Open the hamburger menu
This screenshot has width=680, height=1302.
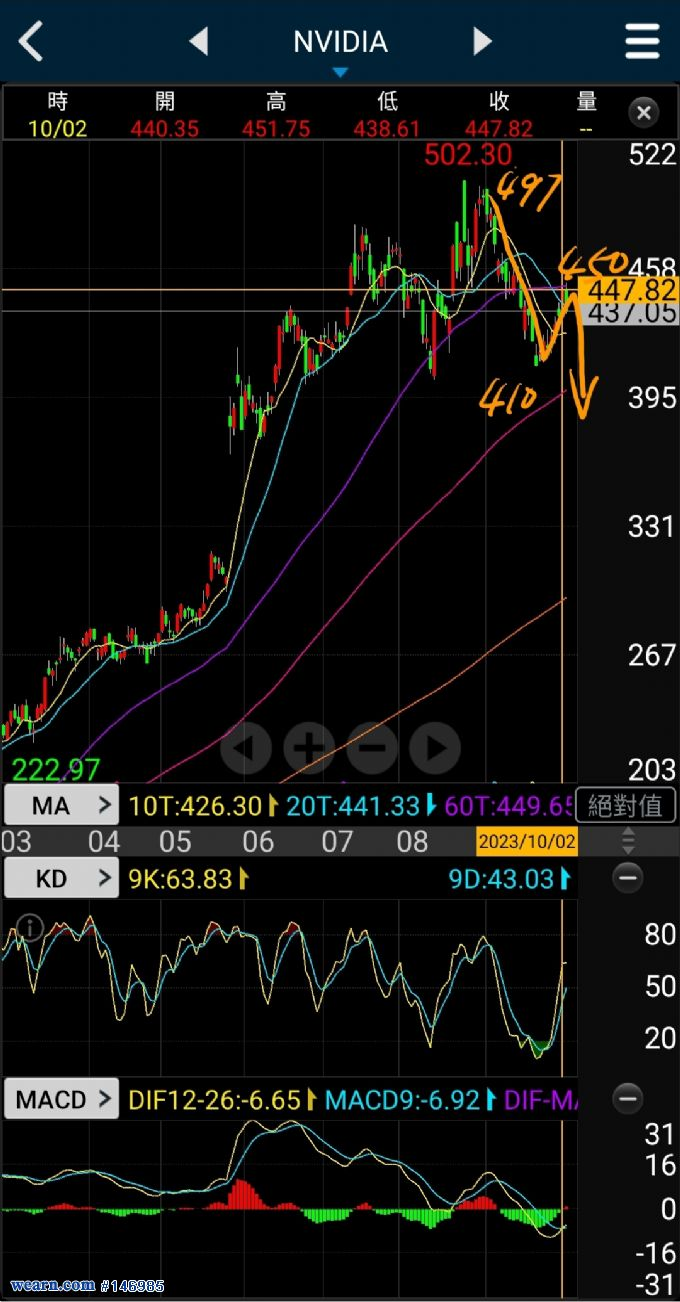pyautogui.click(x=642, y=42)
